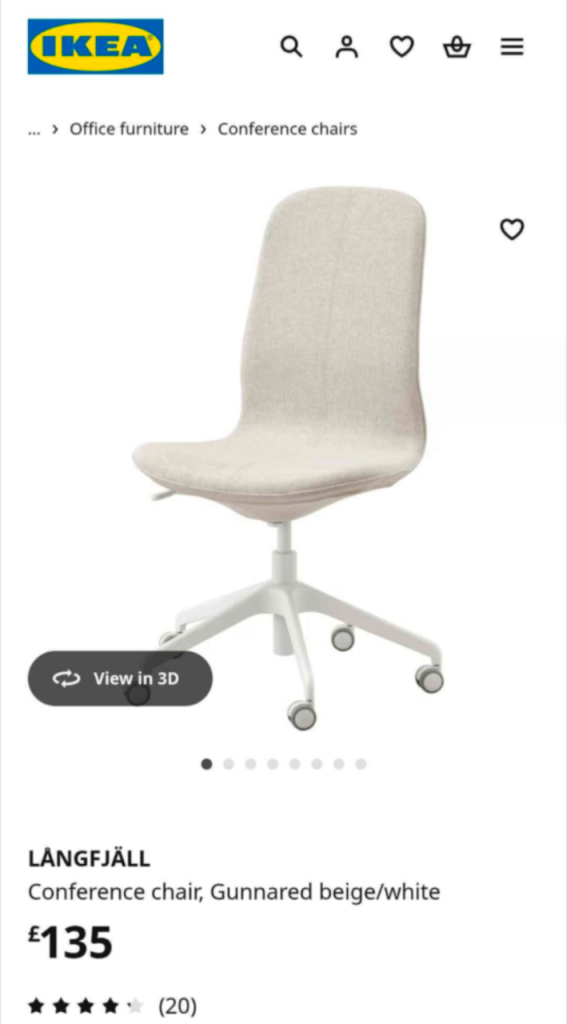This screenshot has width=567, height=1024.
Task: Open the account profile icon
Action: point(347,47)
